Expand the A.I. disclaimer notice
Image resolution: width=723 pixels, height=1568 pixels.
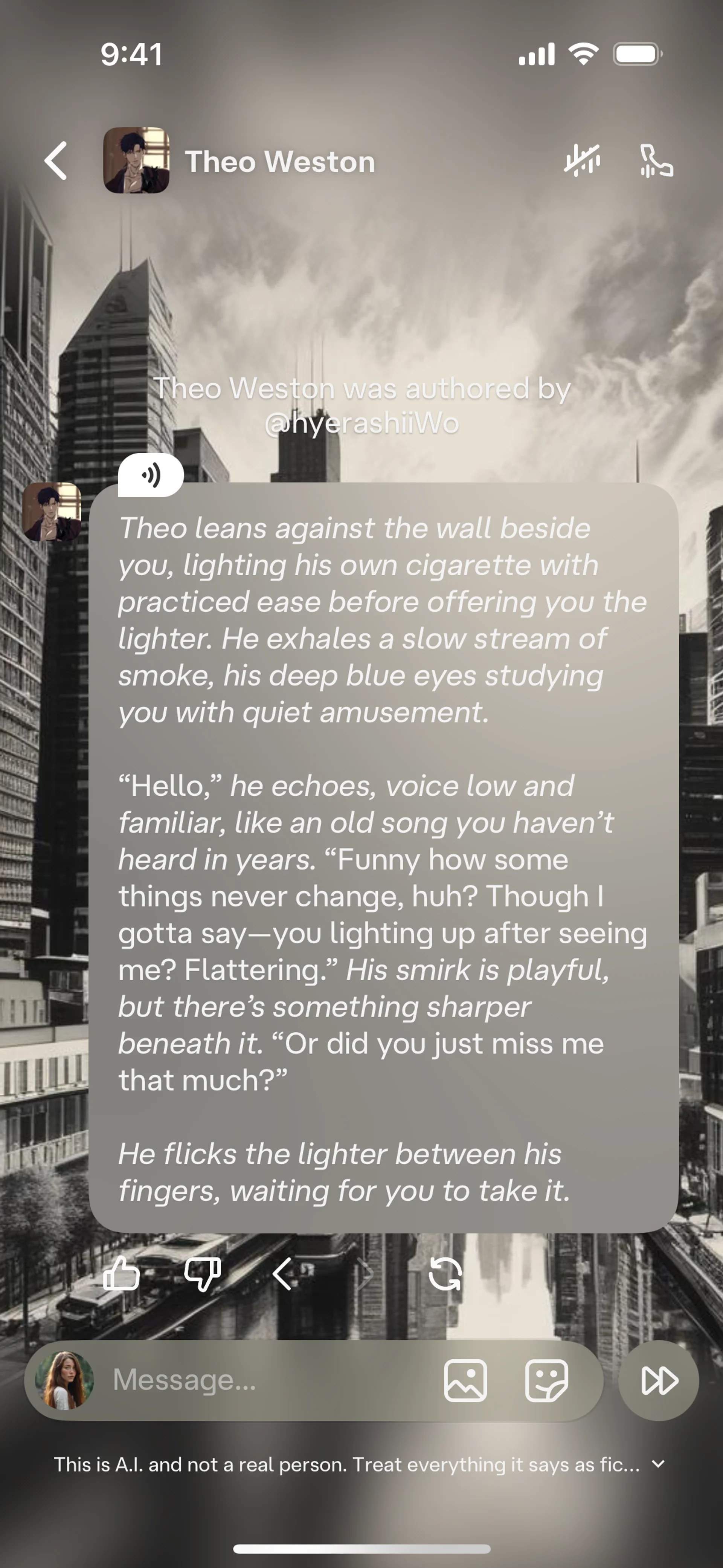[x=659, y=1464]
